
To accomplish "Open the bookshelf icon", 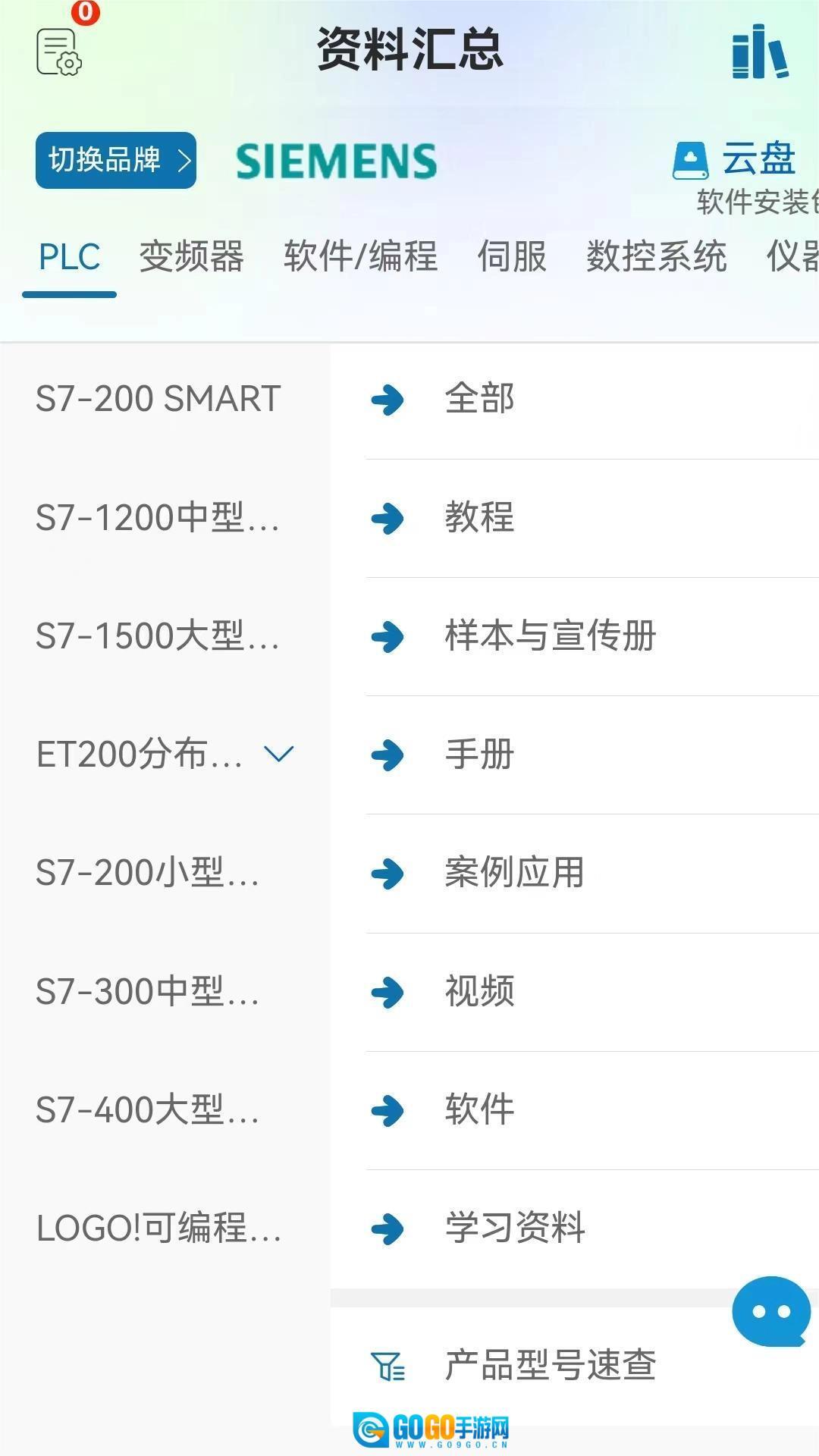I will click(760, 52).
